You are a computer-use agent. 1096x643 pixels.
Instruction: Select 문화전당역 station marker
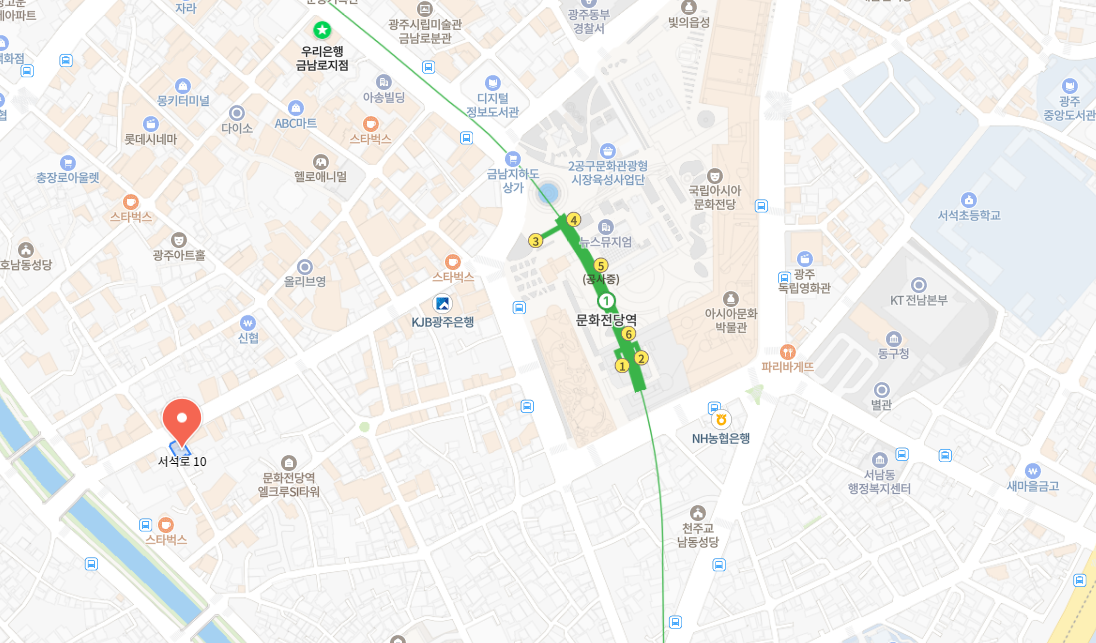[x=605, y=300]
